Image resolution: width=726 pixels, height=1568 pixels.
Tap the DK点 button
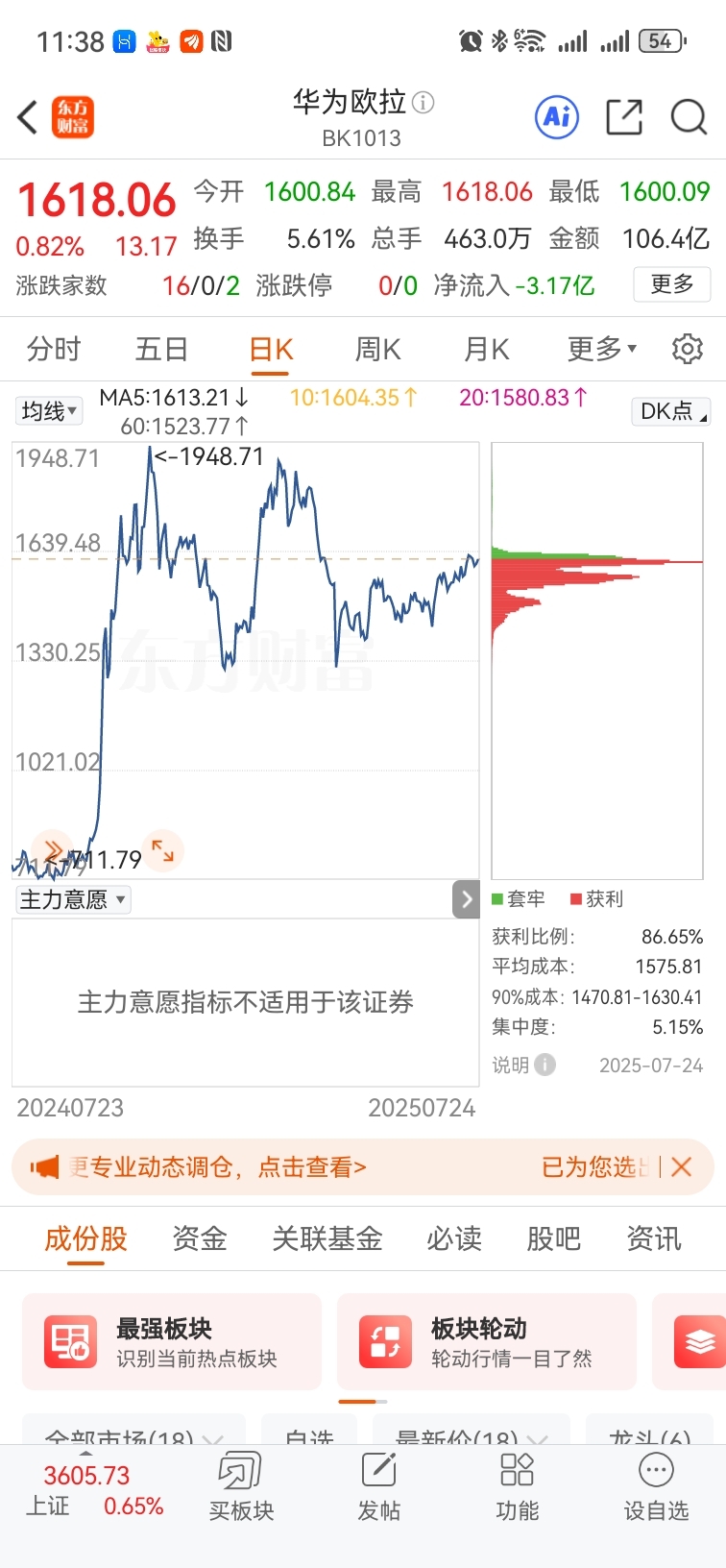point(670,411)
